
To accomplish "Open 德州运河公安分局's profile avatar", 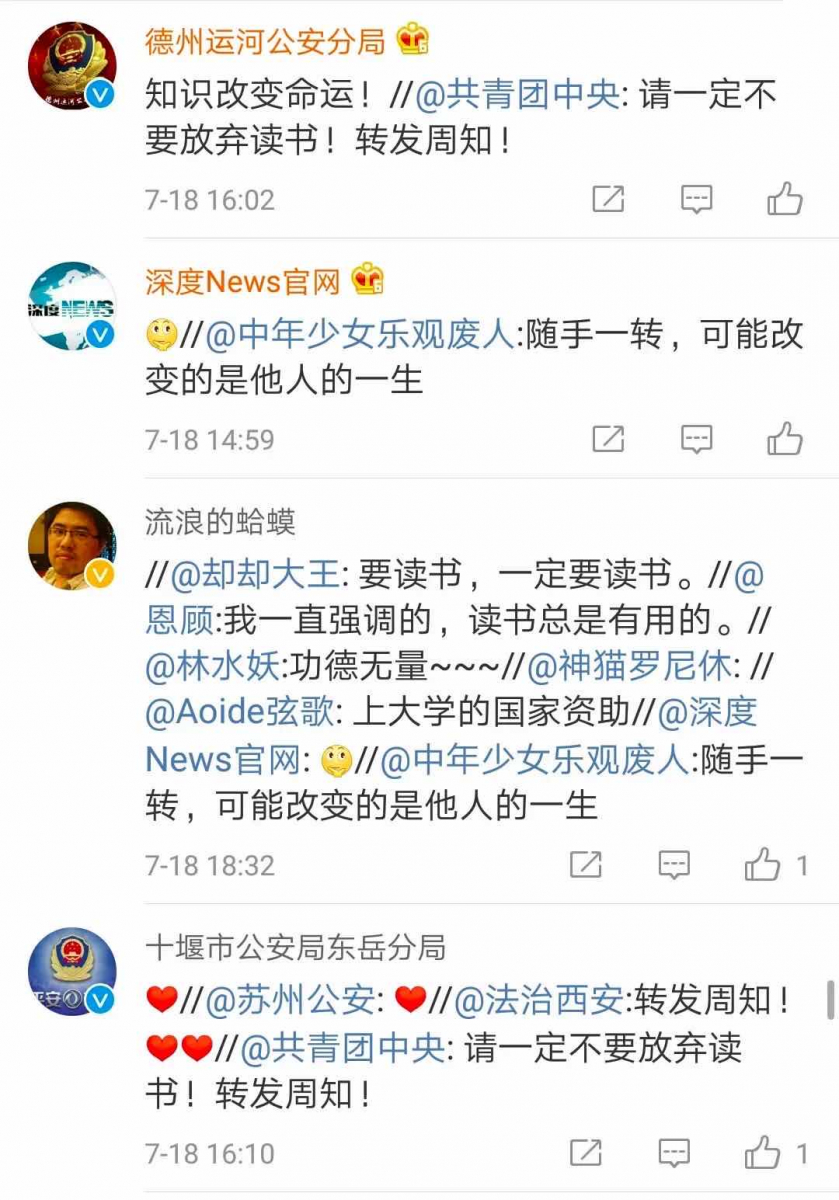I will tap(71, 67).
